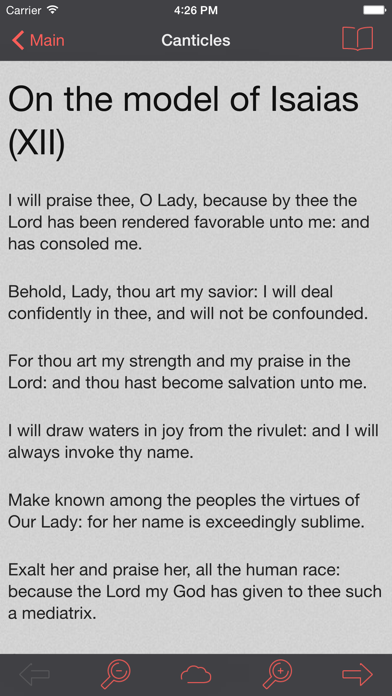Go to next canticle with the right arrow
This screenshot has width=392, height=696.
click(x=357, y=674)
